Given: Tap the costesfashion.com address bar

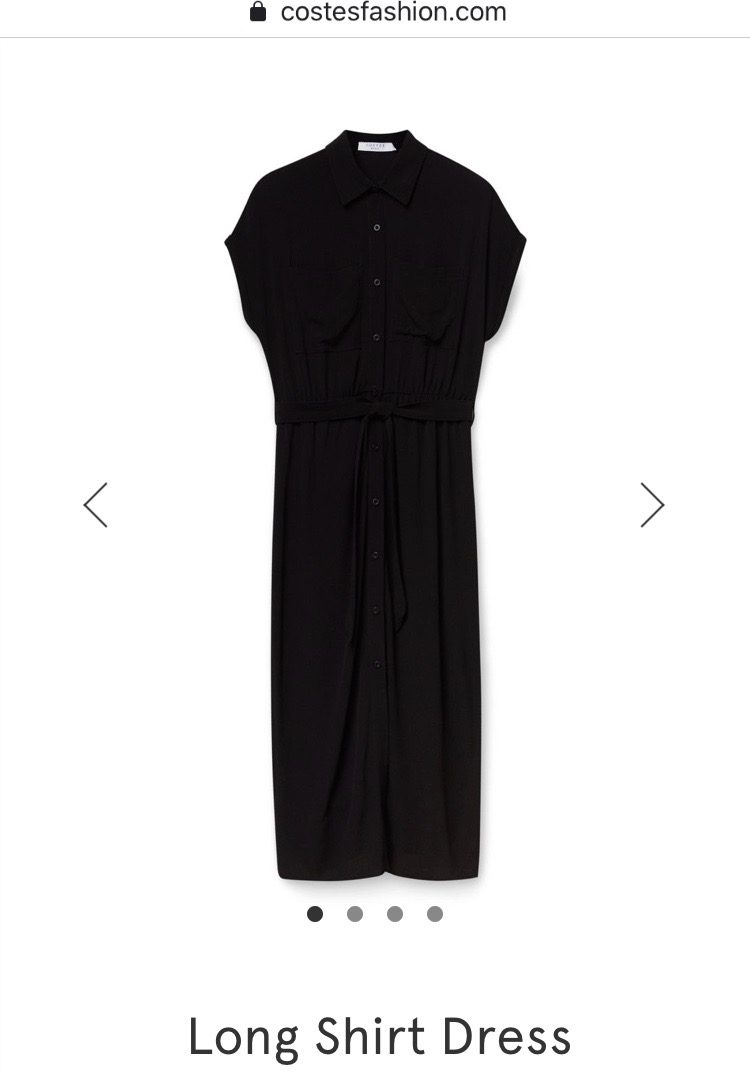Looking at the screenshot, I should [x=378, y=13].
